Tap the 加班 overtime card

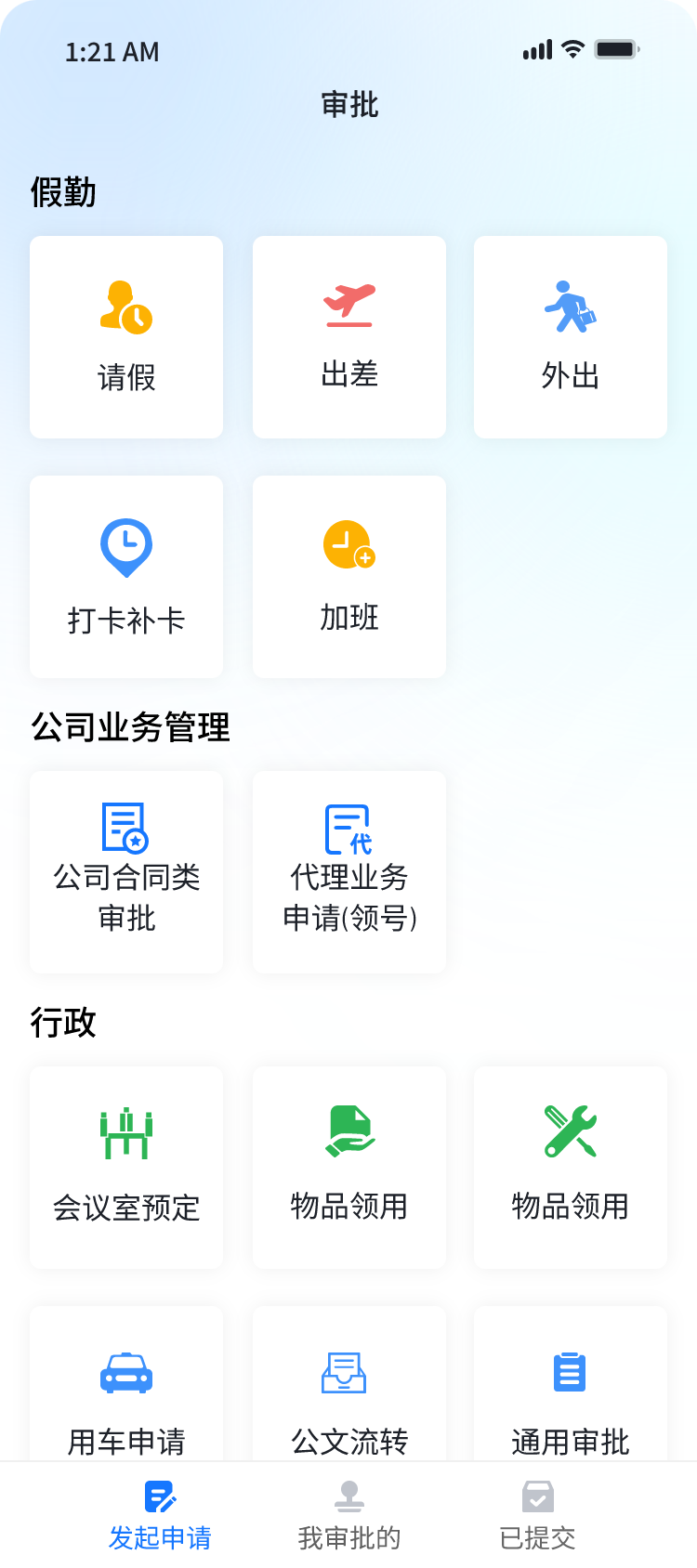click(x=349, y=577)
